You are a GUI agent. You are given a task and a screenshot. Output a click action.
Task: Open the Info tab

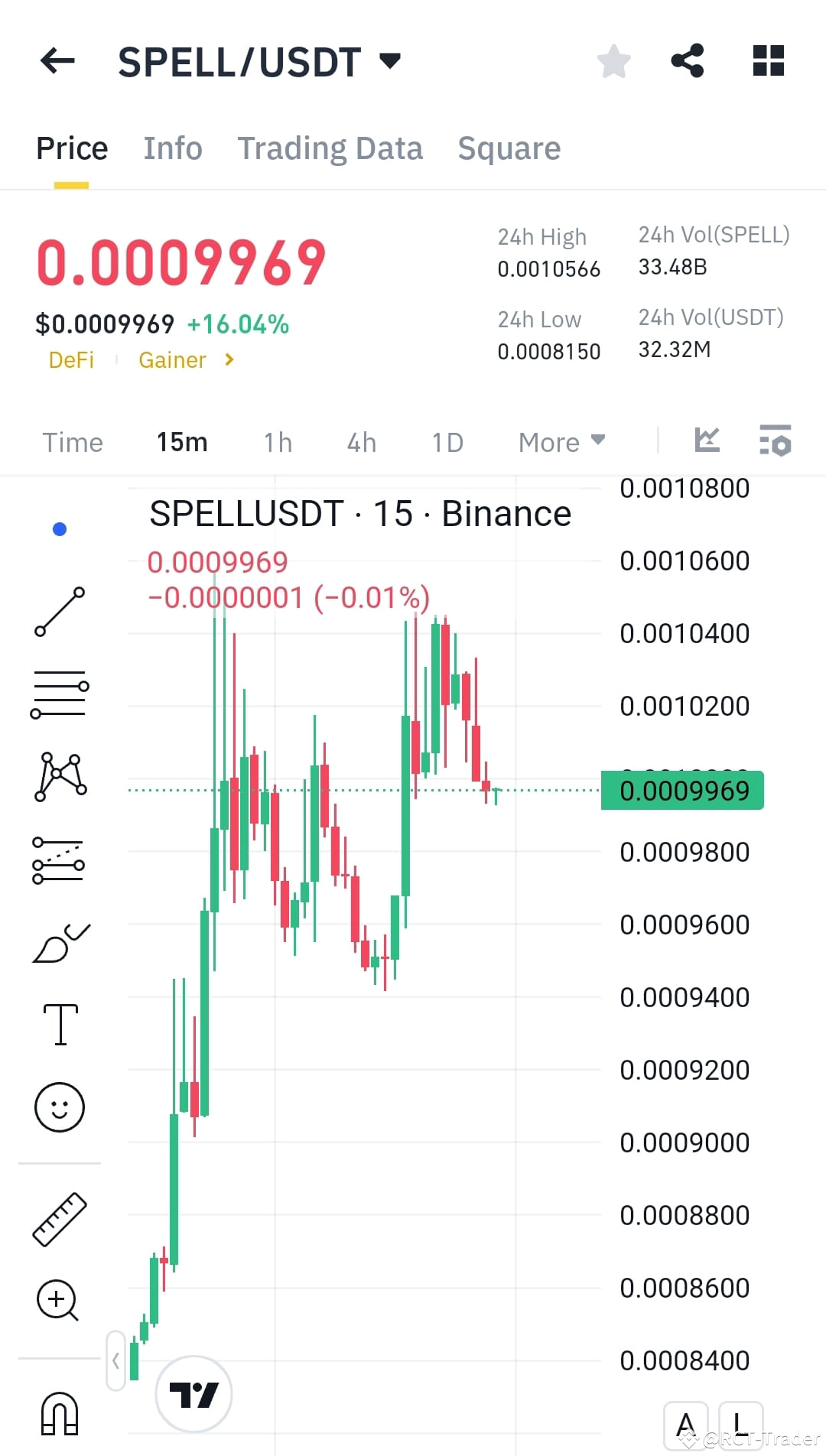pos(172,148)
